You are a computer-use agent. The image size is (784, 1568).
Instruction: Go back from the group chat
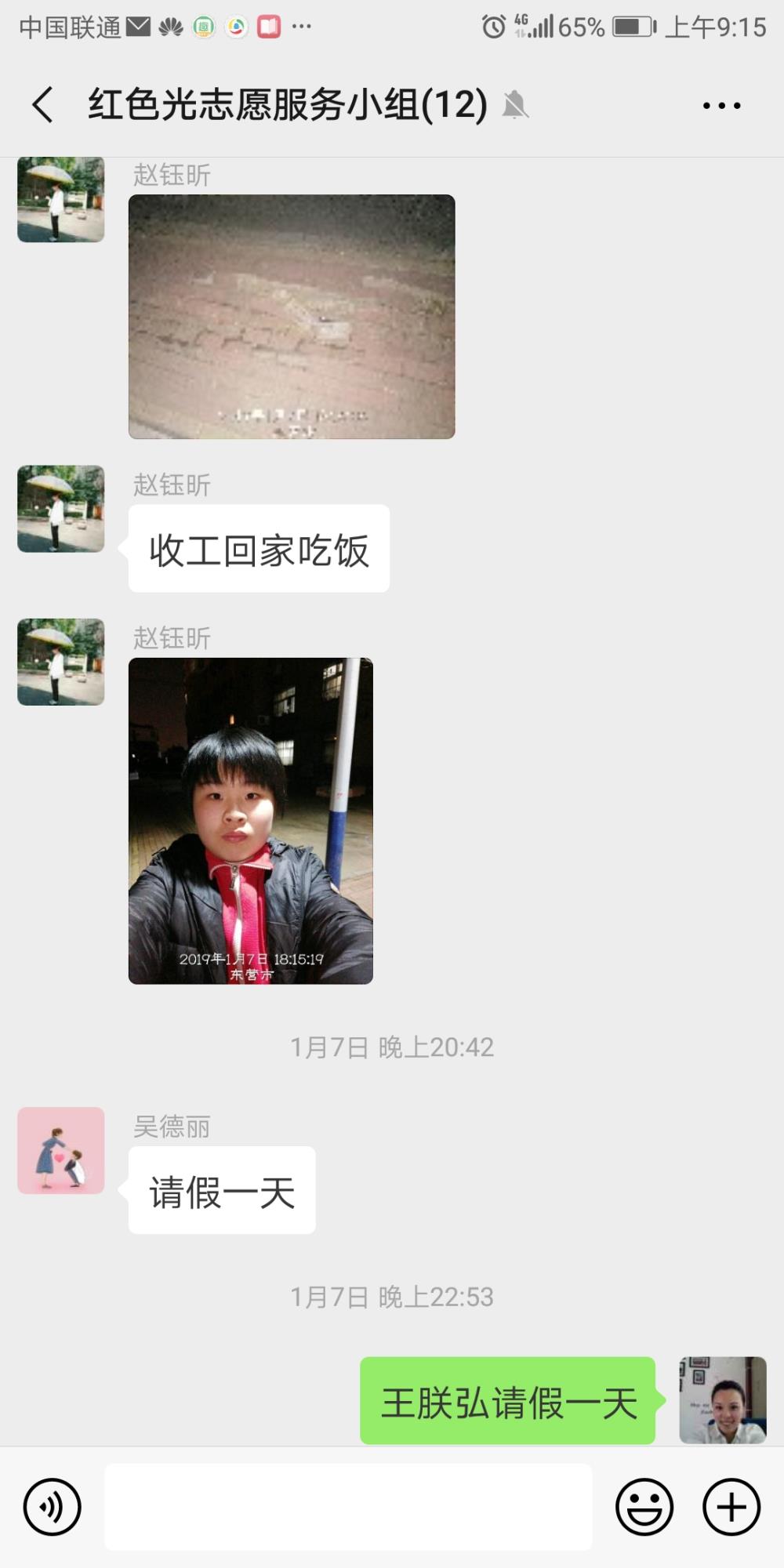pyautogui.click(x=43, y=104)
